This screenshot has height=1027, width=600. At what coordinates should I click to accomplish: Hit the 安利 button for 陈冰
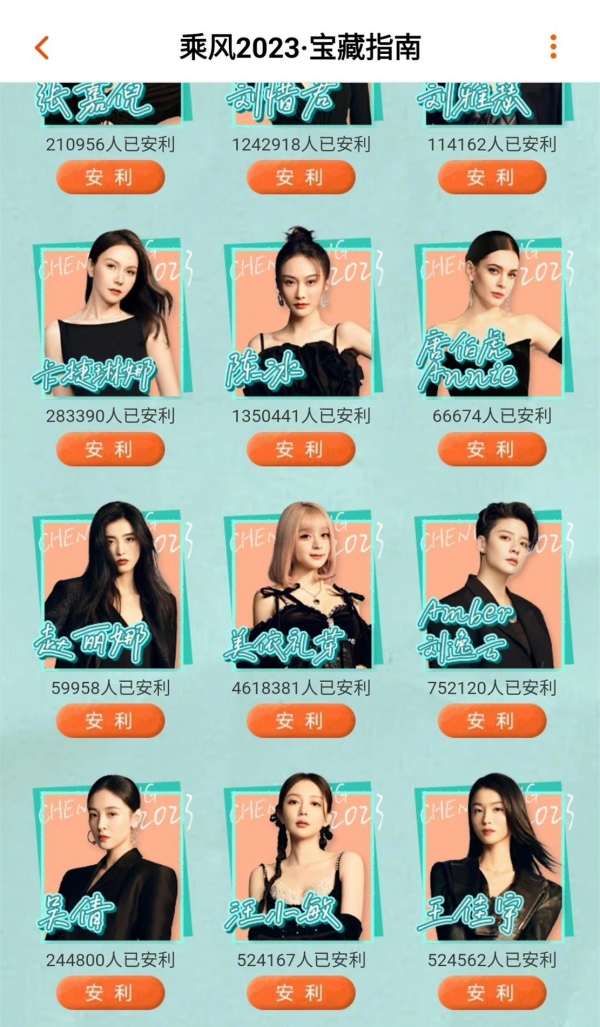click(301, 449)
